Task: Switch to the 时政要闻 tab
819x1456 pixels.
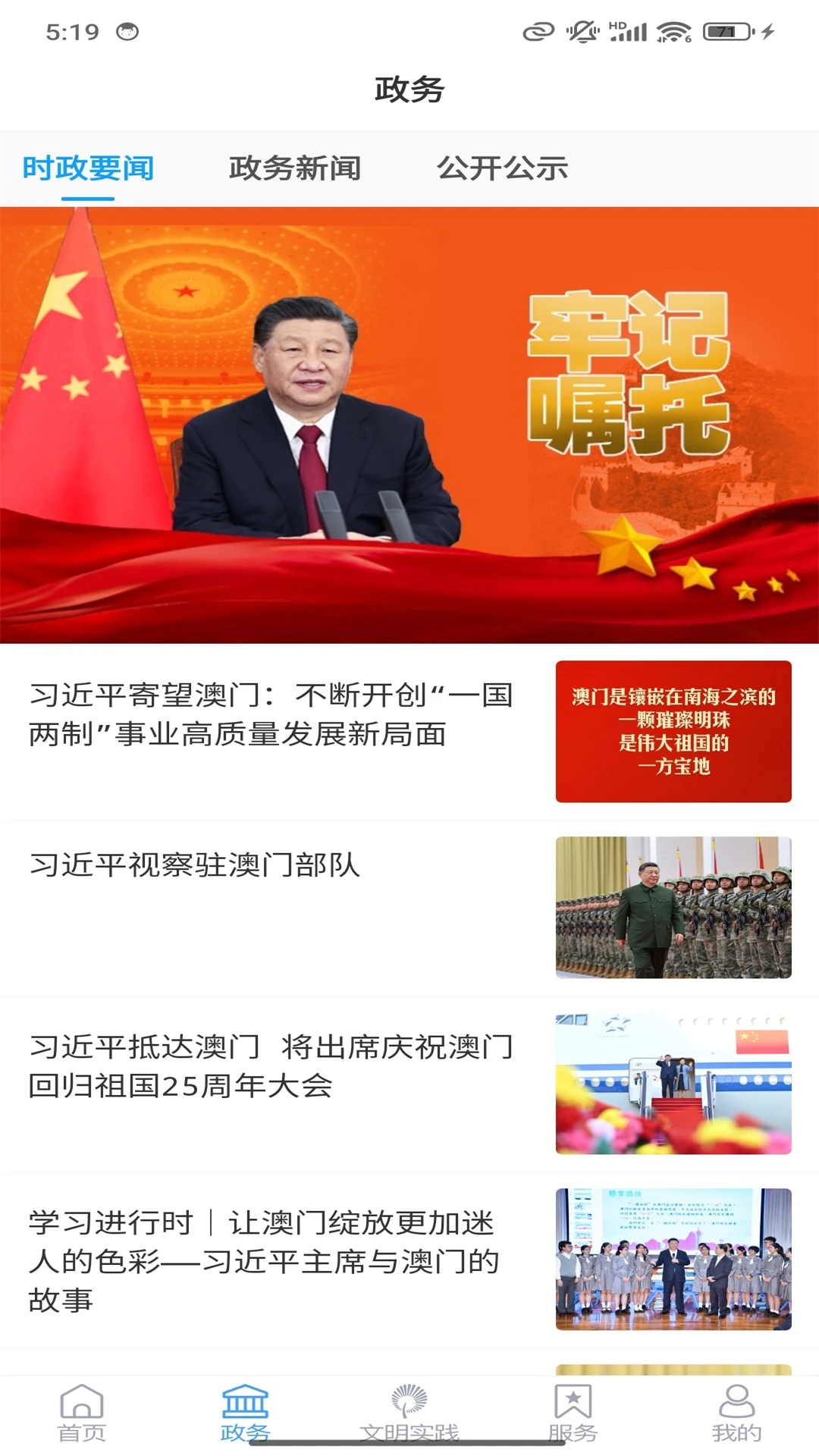Action: pyautogui.click(x=88, y=168)
